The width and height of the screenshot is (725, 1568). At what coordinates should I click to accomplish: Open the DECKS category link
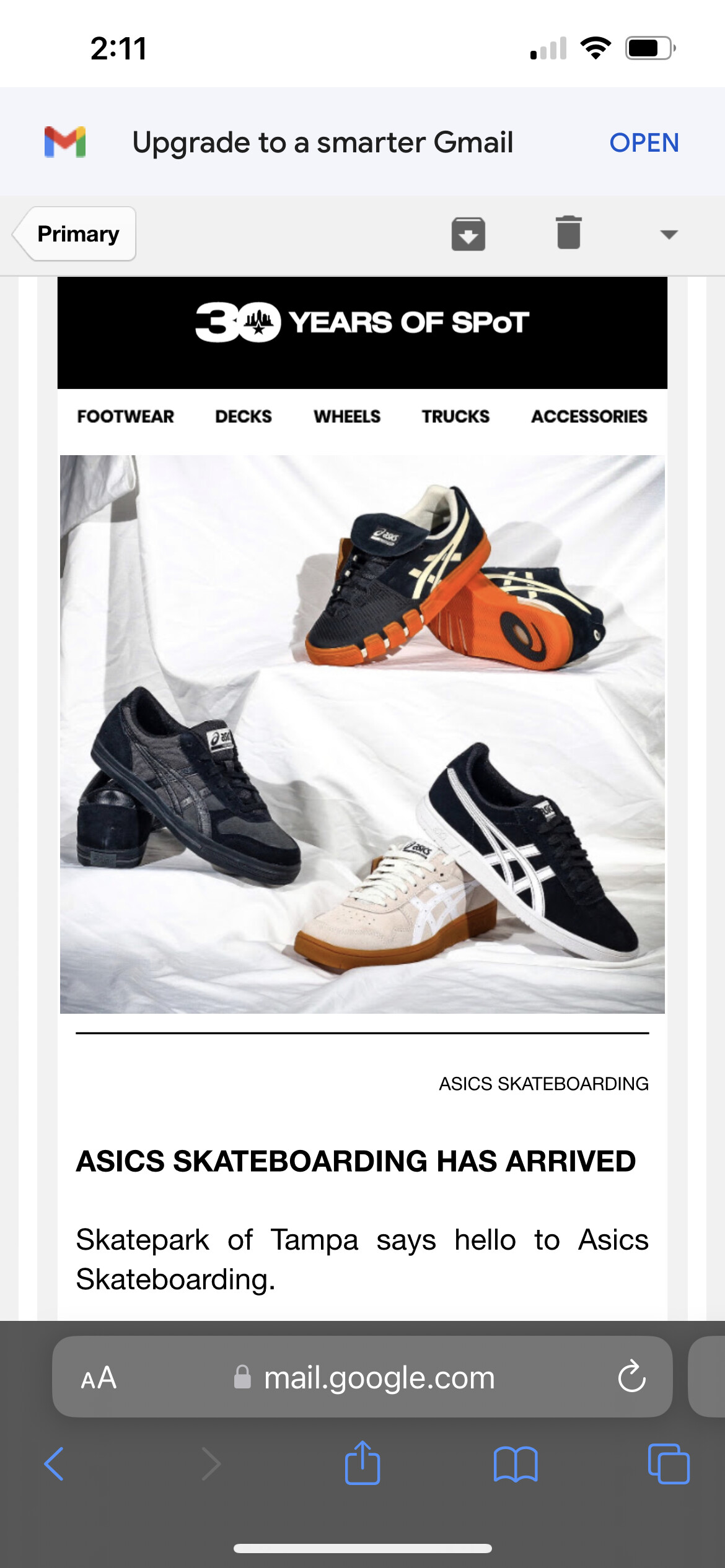click(x=244, y=416)
